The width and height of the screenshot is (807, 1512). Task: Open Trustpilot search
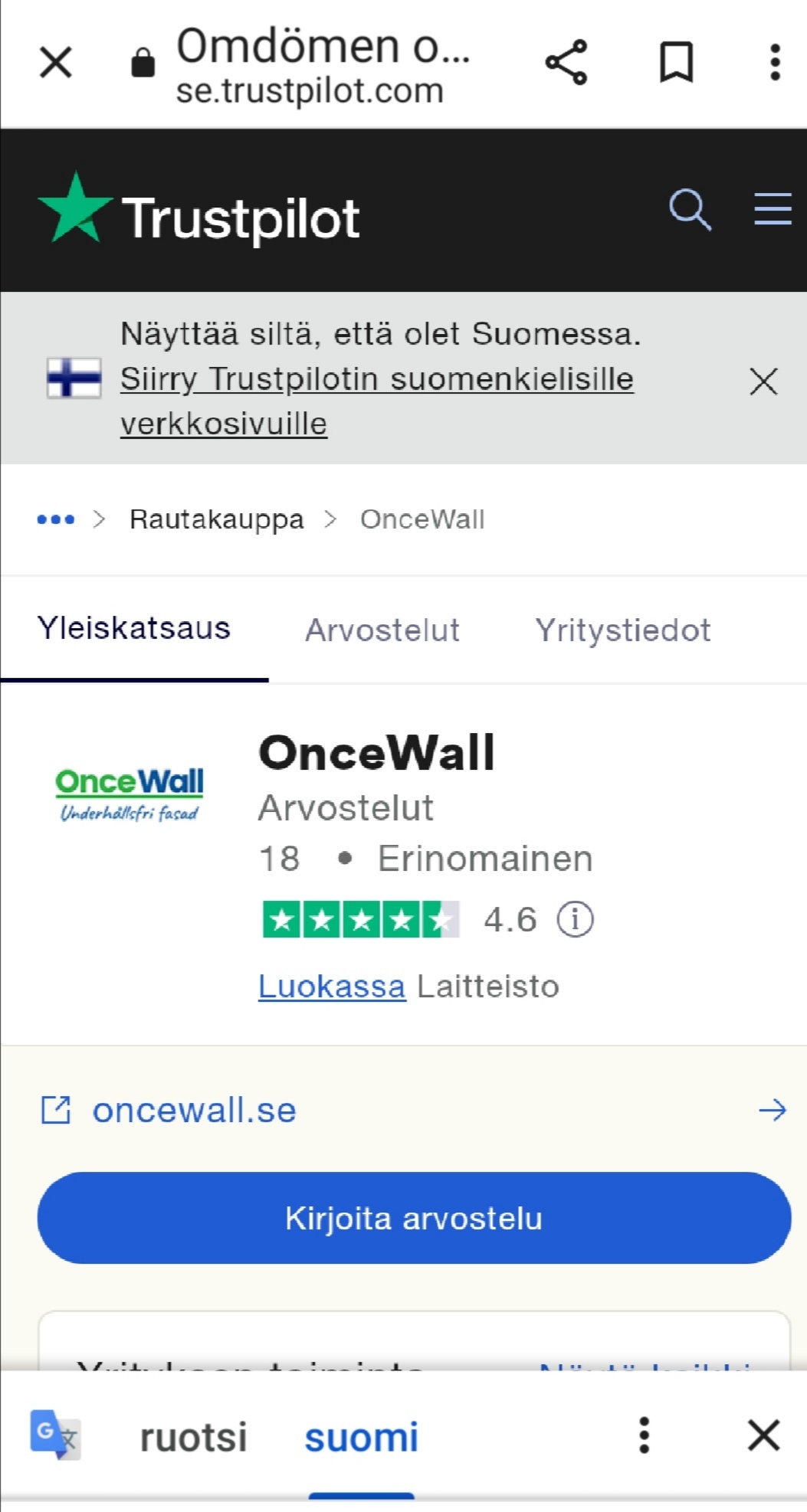[x=690, y=209]
